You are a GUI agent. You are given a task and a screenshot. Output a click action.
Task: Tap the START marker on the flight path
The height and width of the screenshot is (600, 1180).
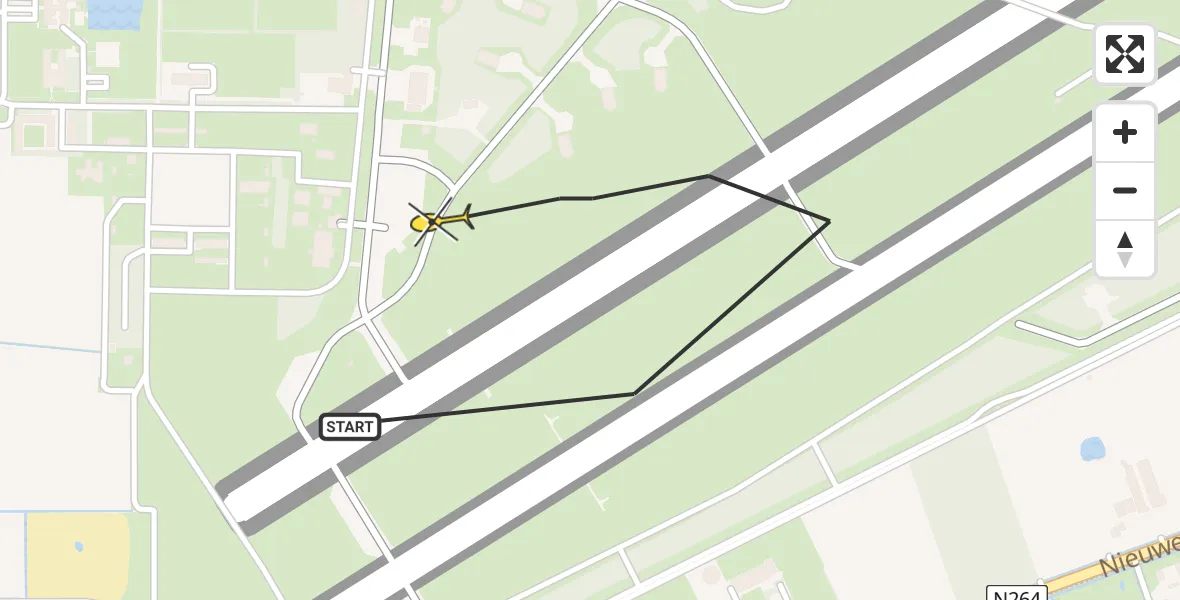tap(350, 427)
